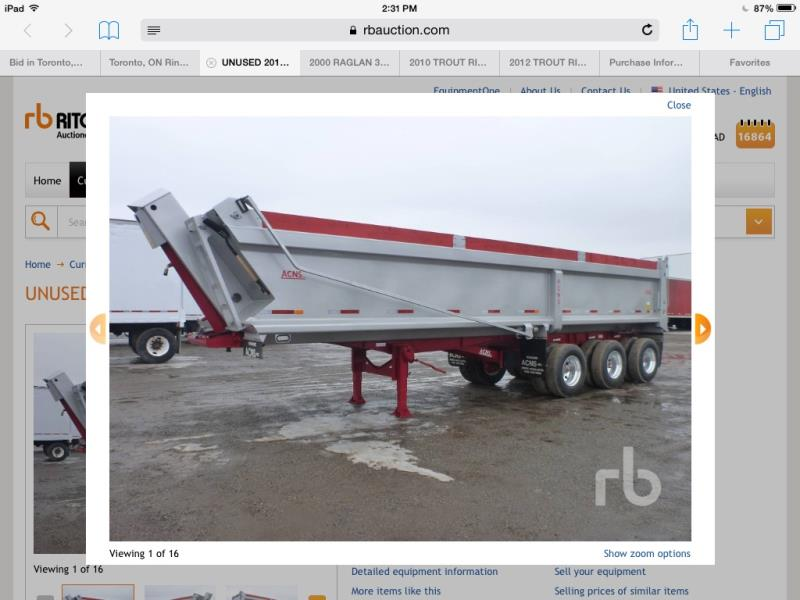Screen dimensions: 800x600
Task: Reload the current page
Action: click(647, 30)
